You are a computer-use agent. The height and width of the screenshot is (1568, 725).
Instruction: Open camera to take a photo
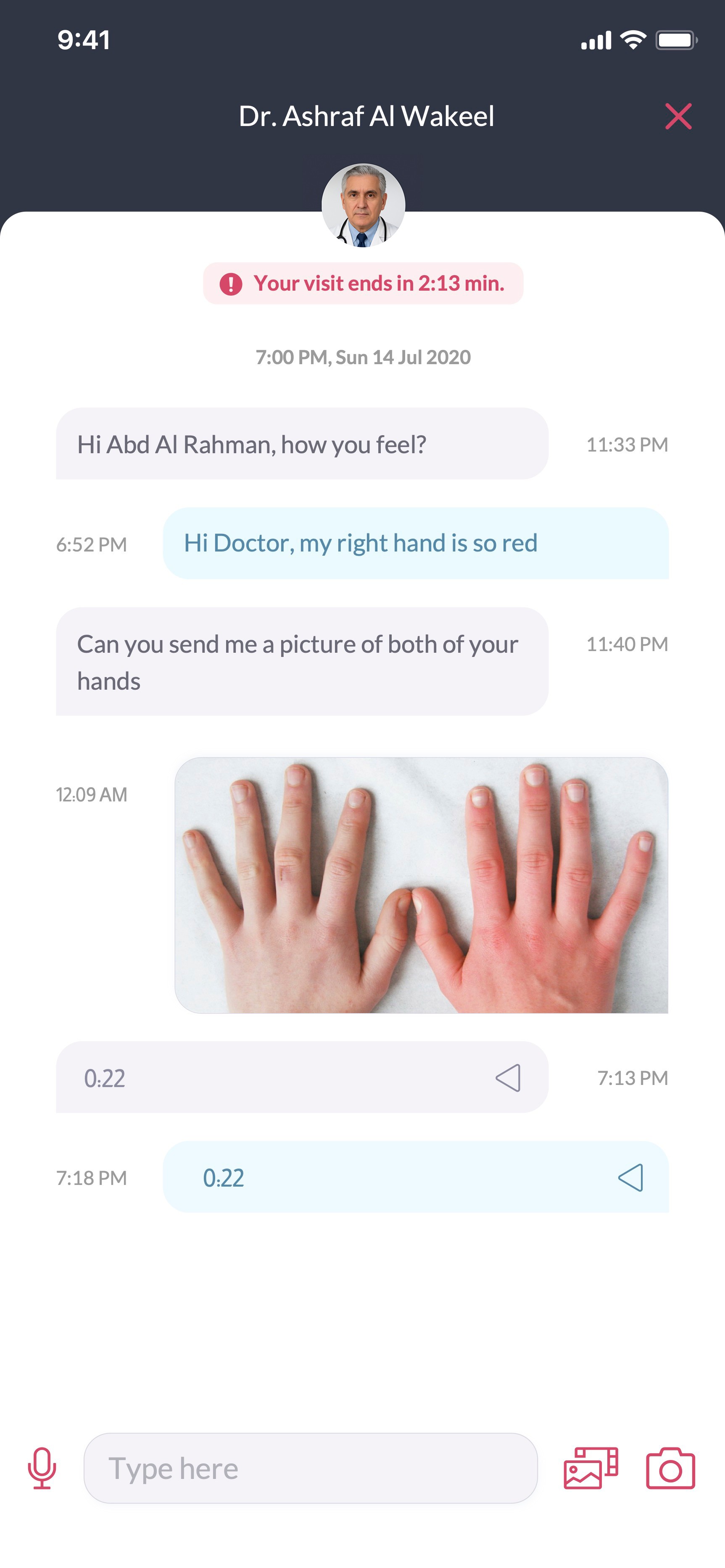[670, 1468]
